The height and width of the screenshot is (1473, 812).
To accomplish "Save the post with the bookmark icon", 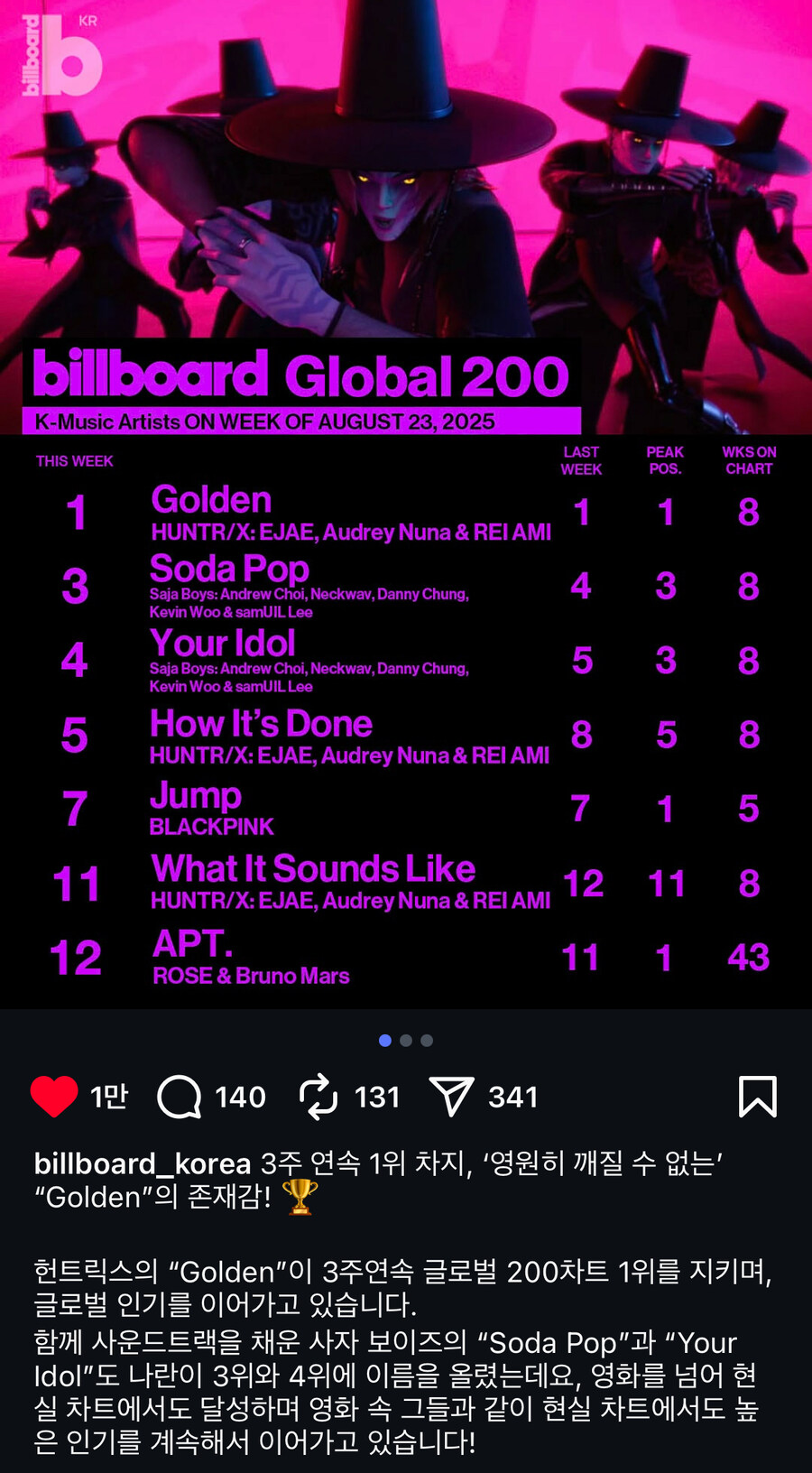I will 757,1097.
